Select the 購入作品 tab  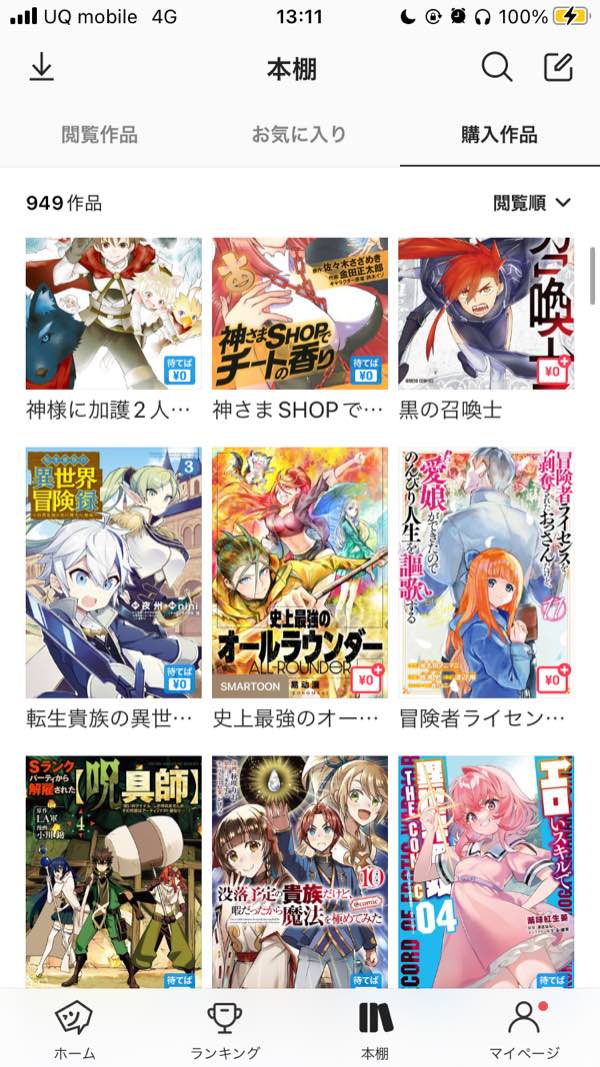pos(499,134)
